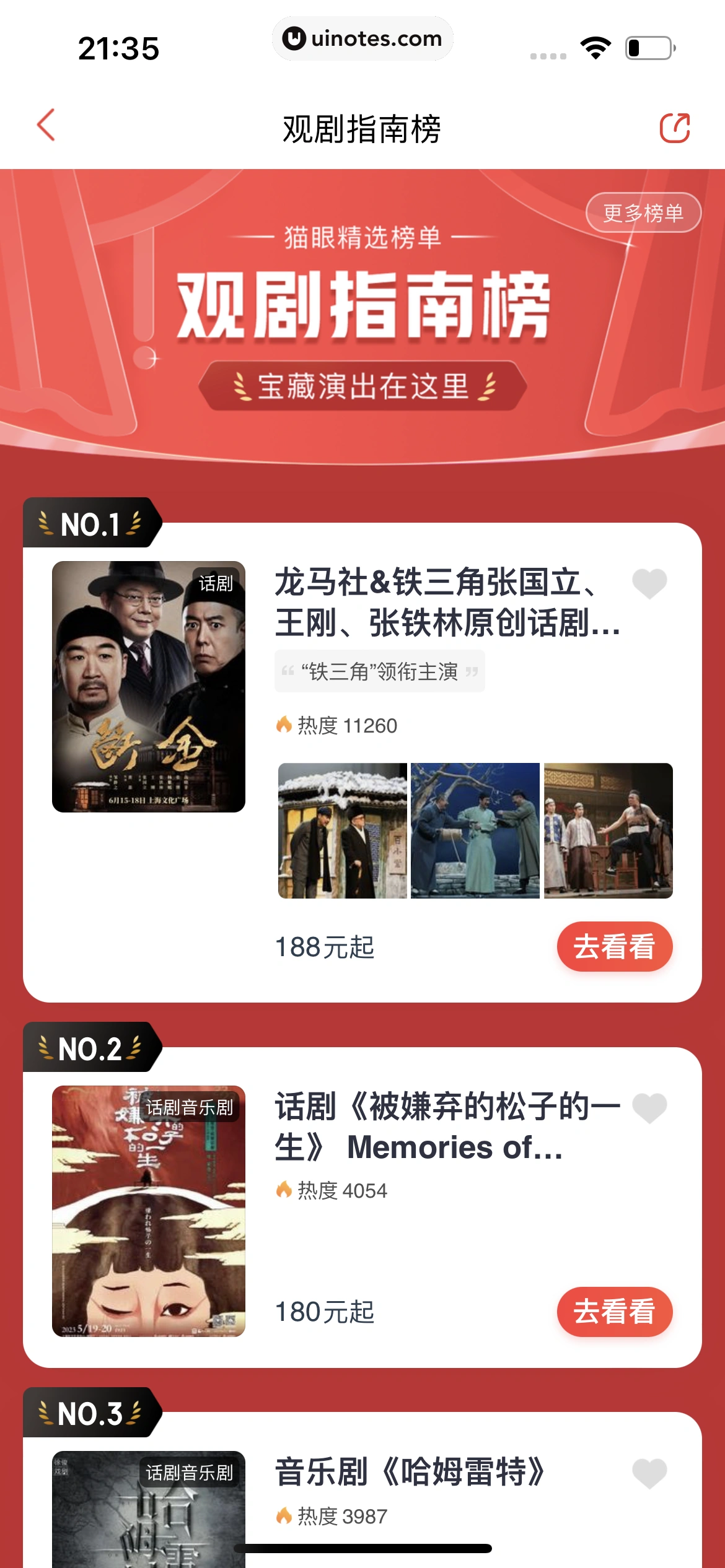Open the 龙马社&铁三角 话剧 poster
This screenshot has height=1568, width=725.
pyautogui.click(x=149, y=686)
